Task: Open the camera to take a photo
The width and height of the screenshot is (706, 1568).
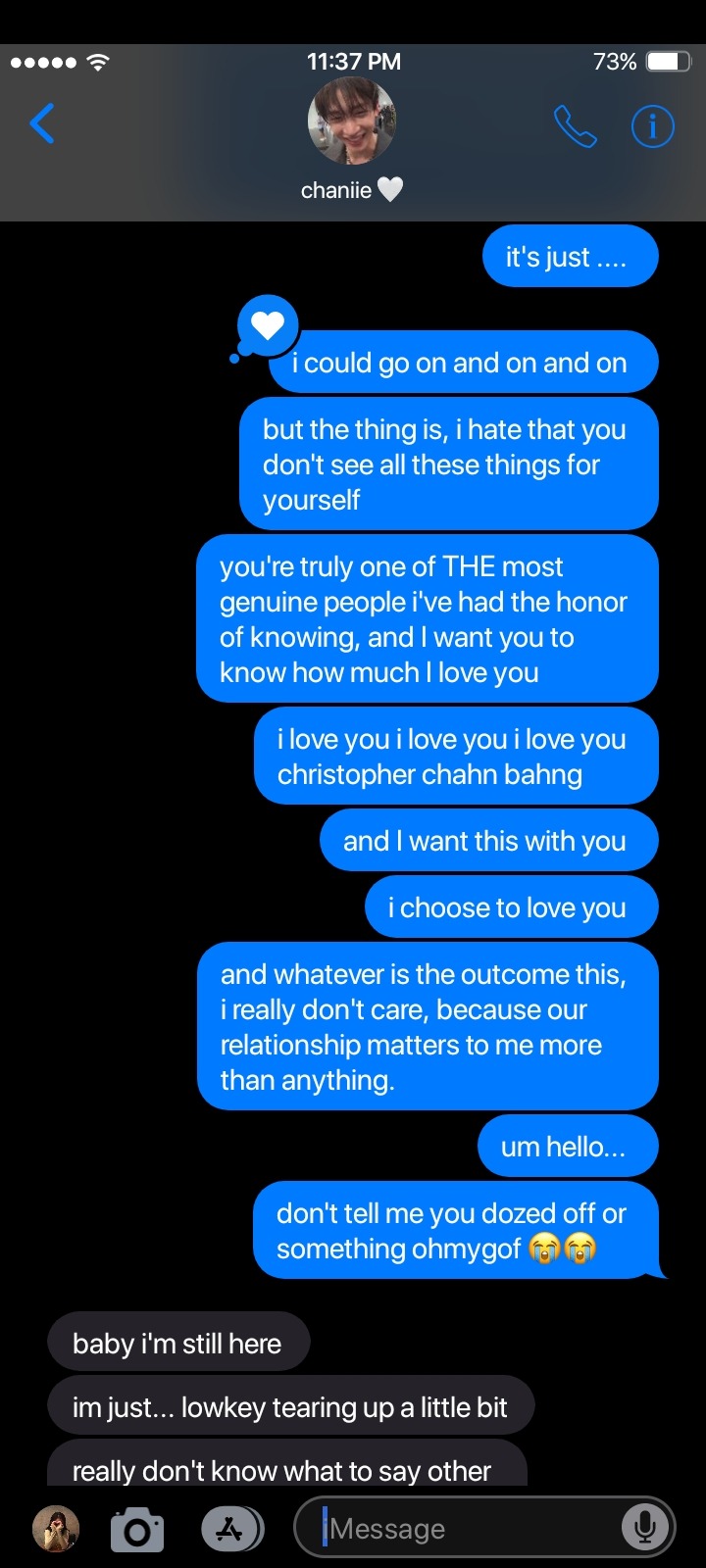Action: (136, 1530)
